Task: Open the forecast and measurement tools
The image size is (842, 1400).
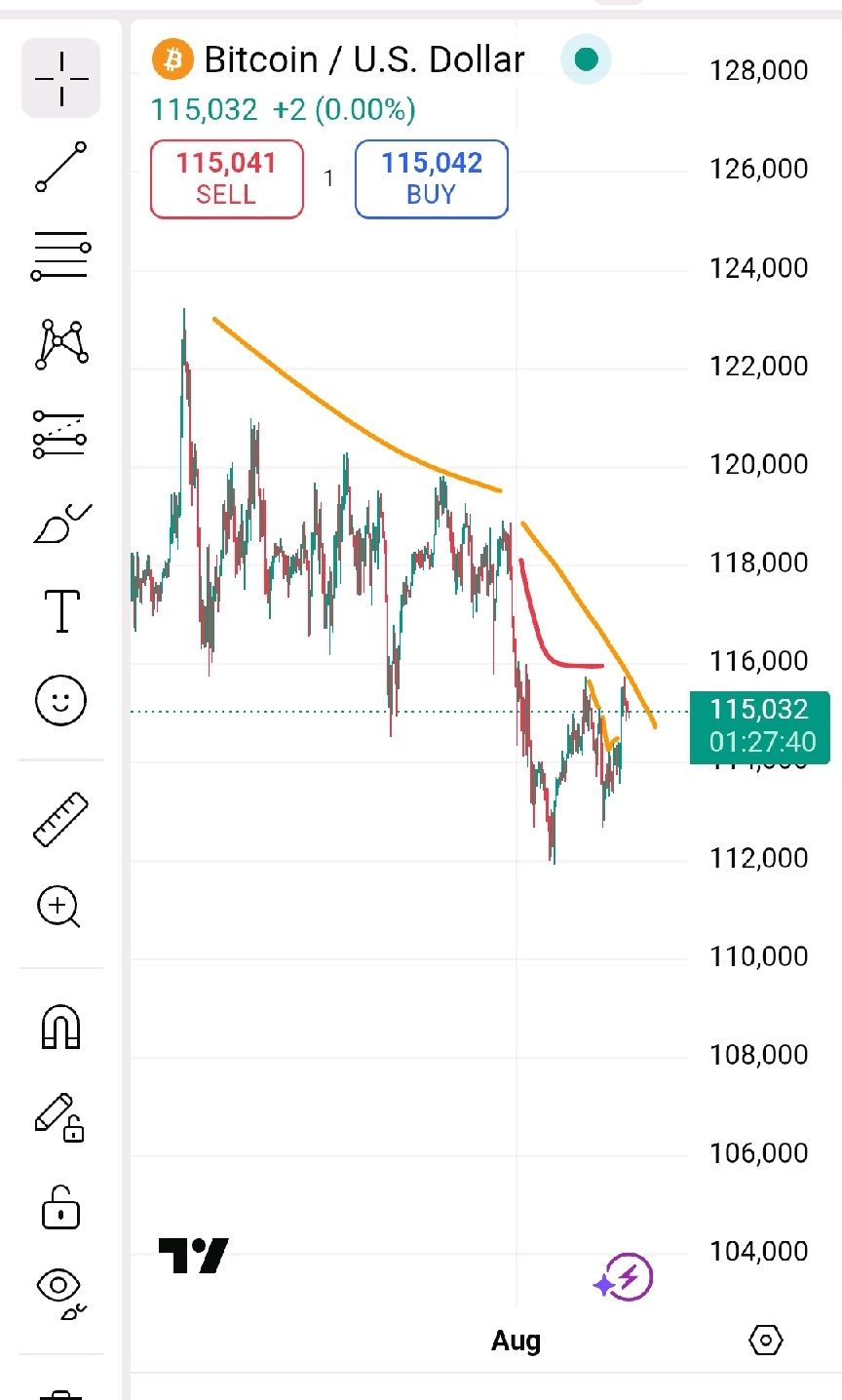Action: coord(60,434)
